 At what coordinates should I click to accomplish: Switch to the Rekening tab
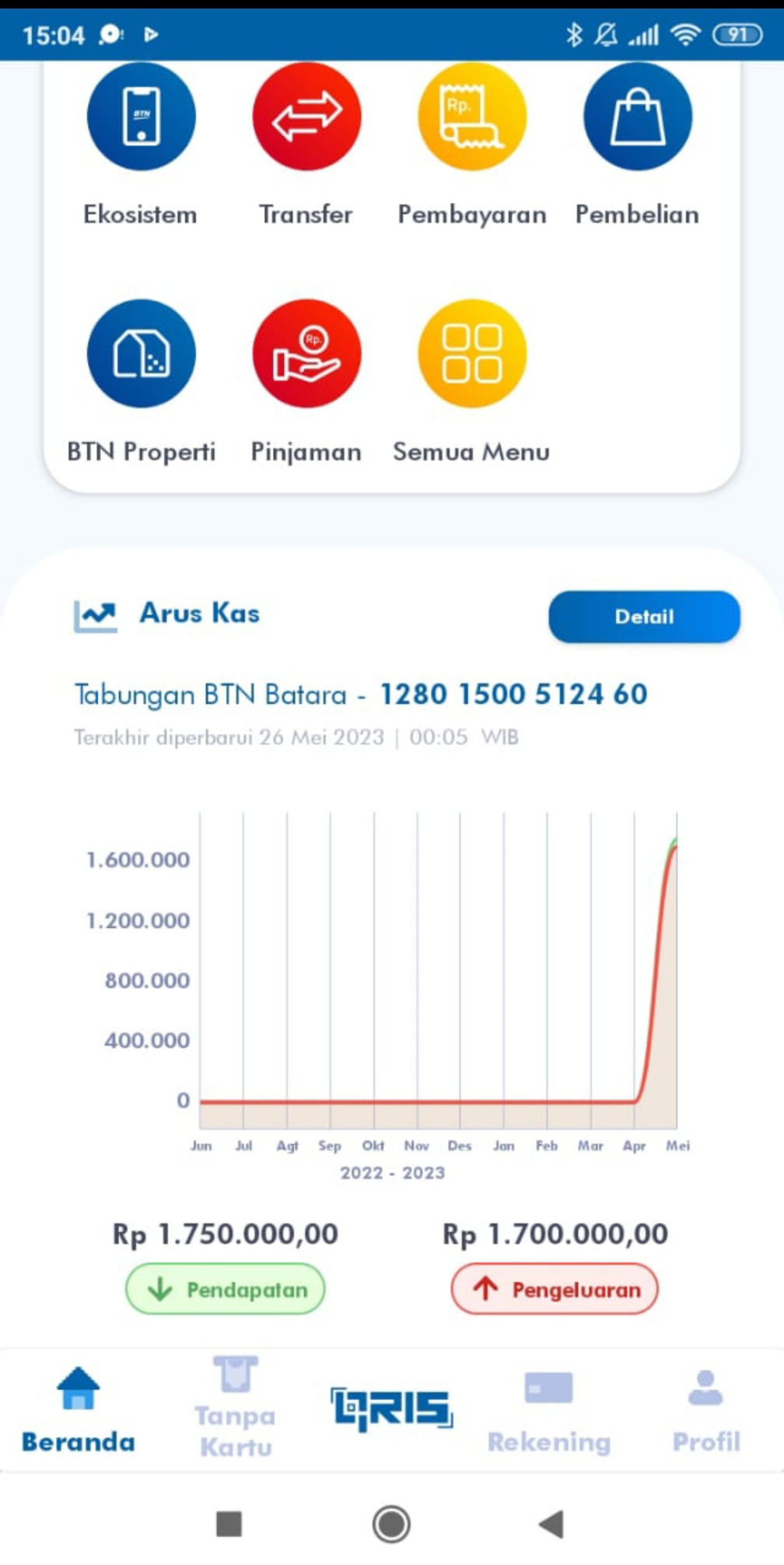pos(548,1409)
